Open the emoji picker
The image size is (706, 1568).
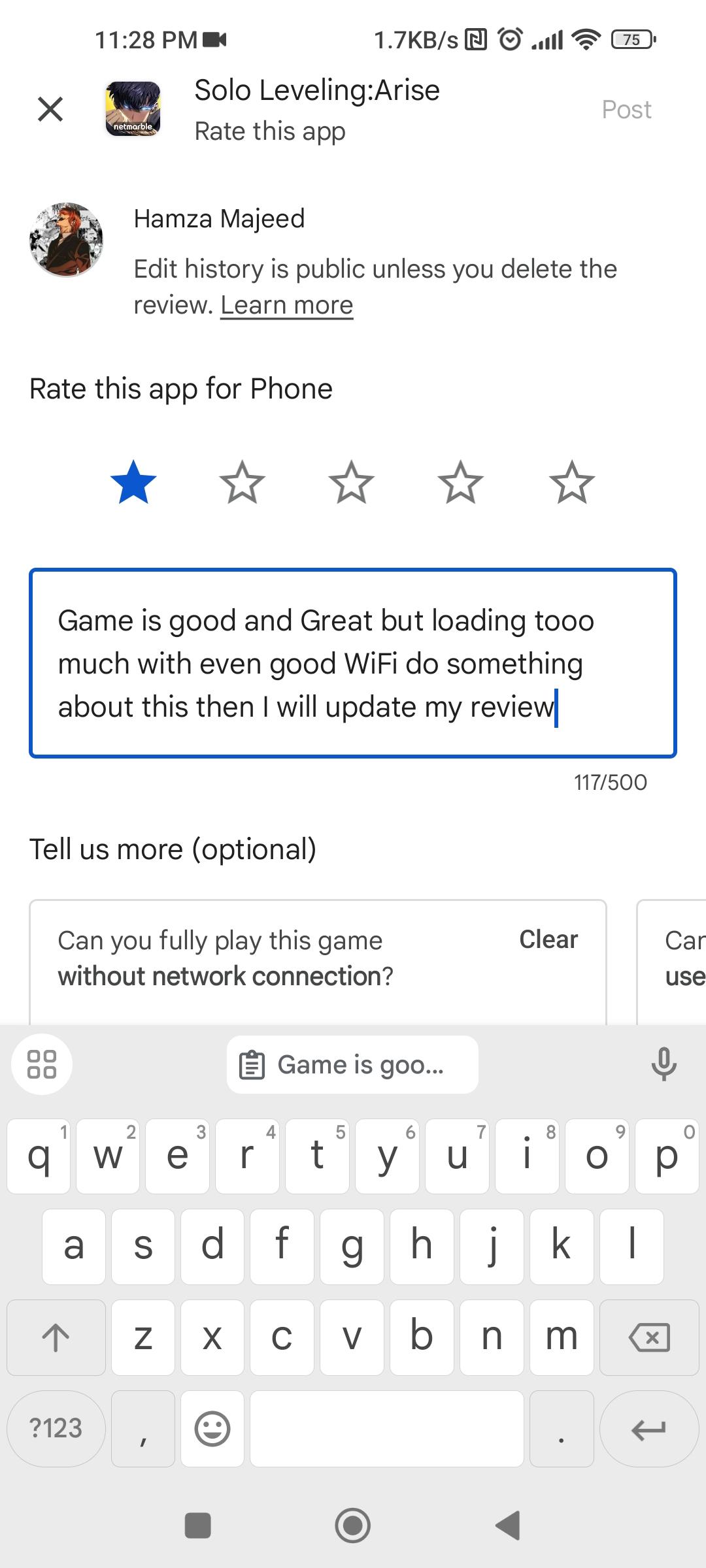[x=212, y=1428]
